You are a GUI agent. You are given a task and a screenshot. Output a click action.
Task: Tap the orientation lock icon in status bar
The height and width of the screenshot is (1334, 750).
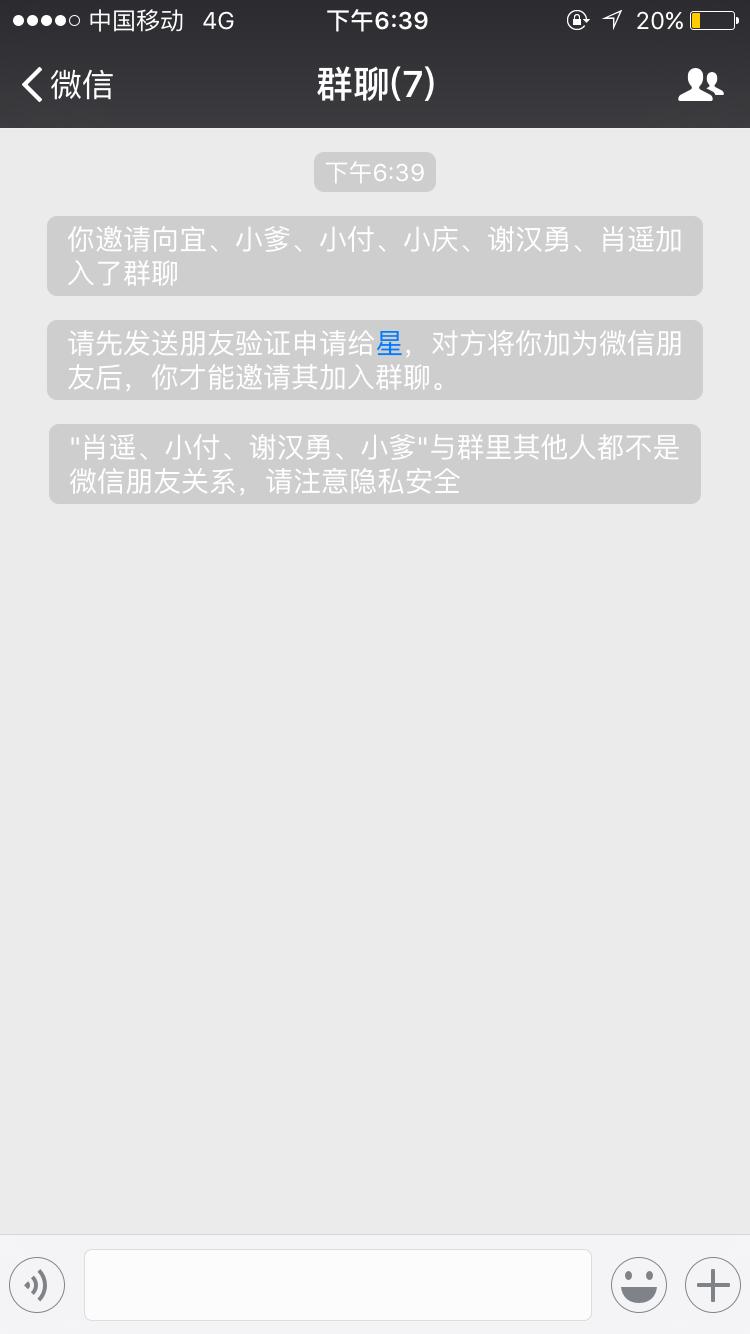coord(578,20)
